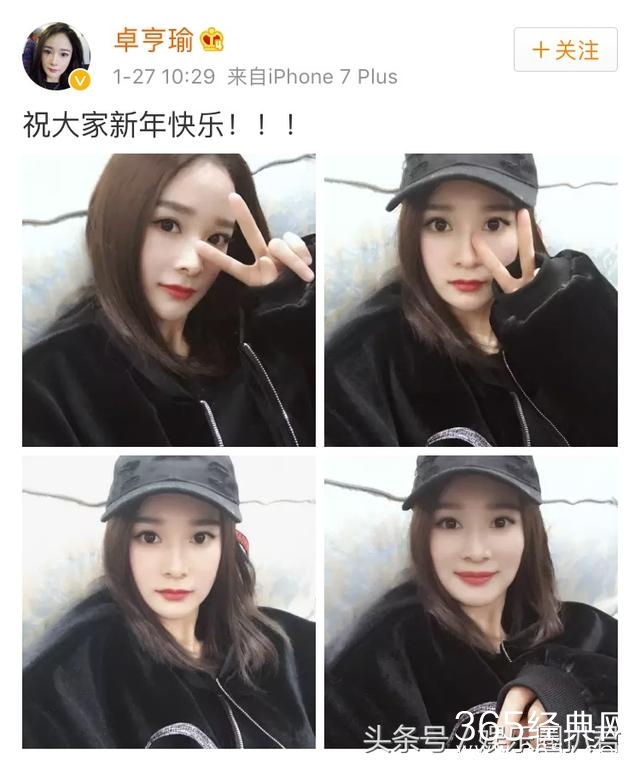View the photo without a cap
Screen dimensions: 640x765
tap(168, 299)
